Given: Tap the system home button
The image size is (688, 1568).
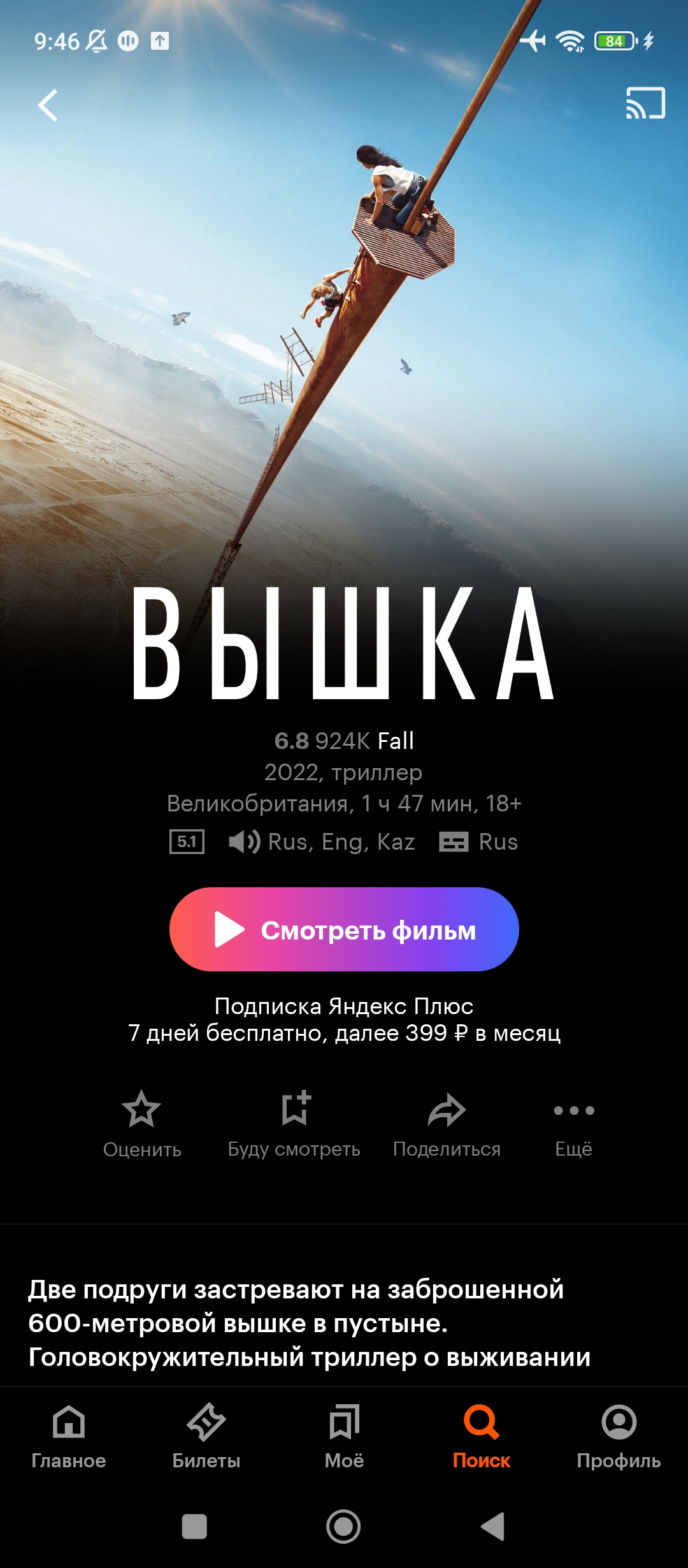Looking at the screenshot, I should 343,1527.
